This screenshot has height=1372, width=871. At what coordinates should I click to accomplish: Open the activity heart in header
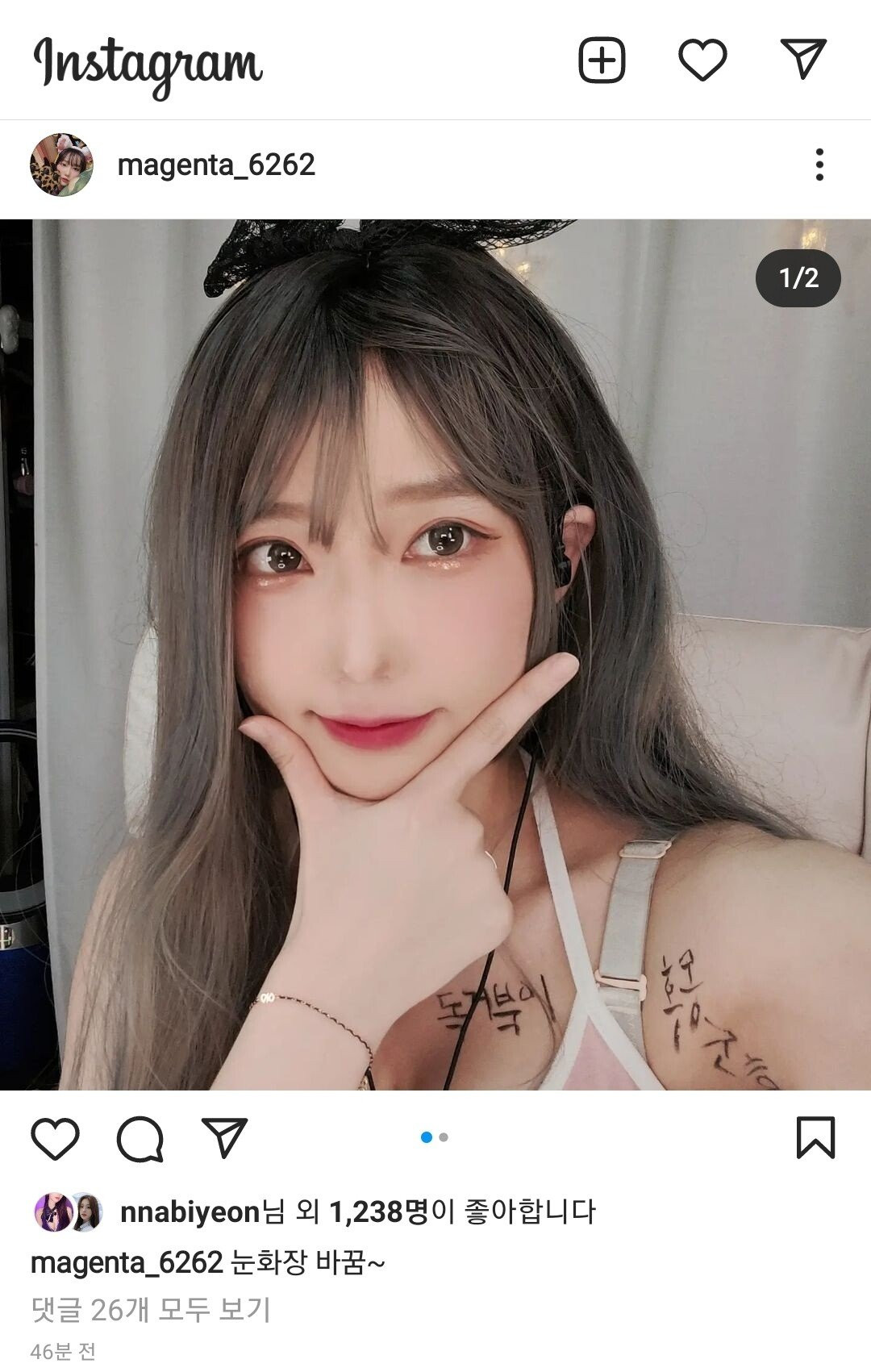(x=702, y=60)
